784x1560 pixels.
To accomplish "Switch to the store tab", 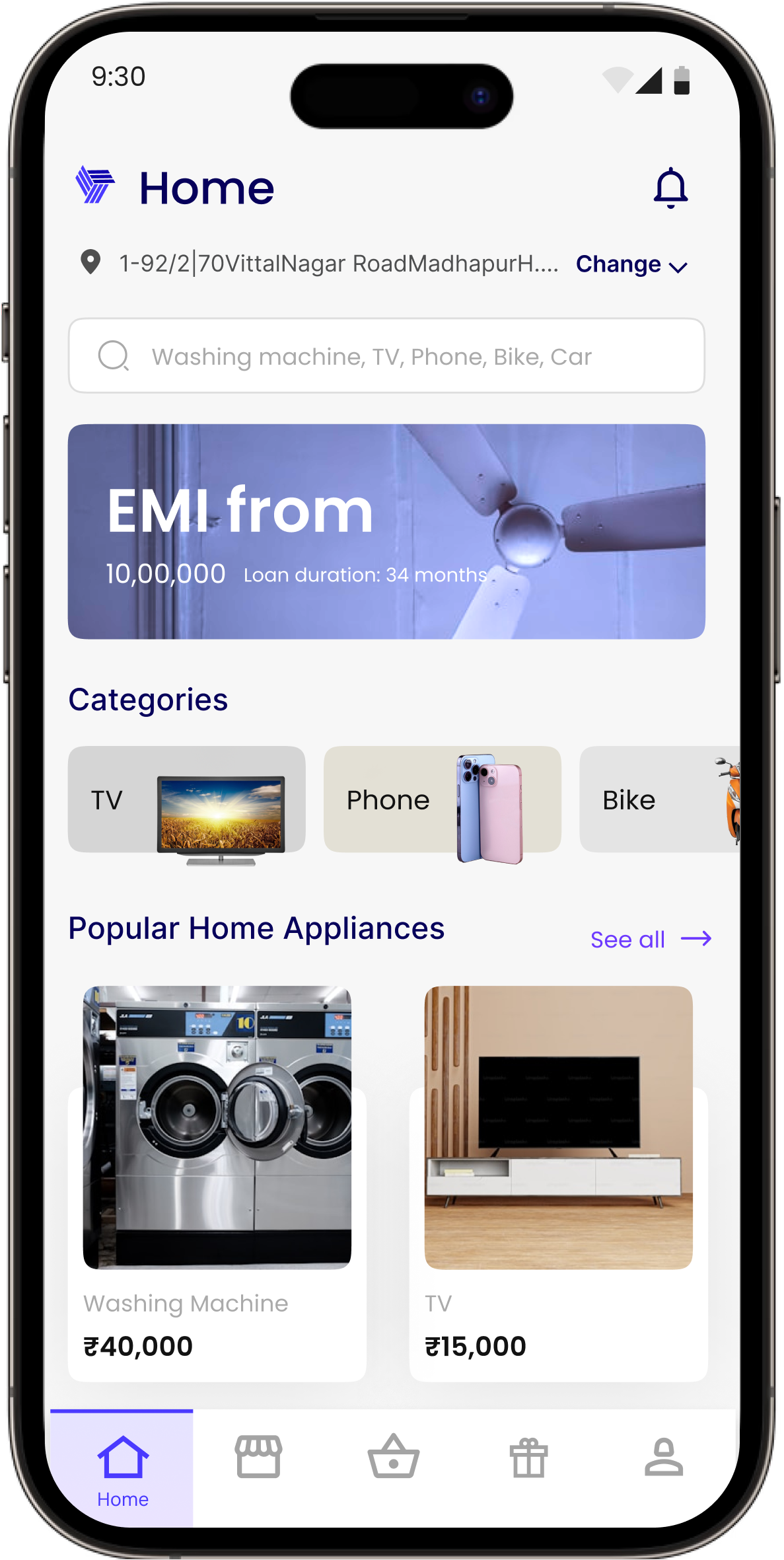I will [258, 1457].
